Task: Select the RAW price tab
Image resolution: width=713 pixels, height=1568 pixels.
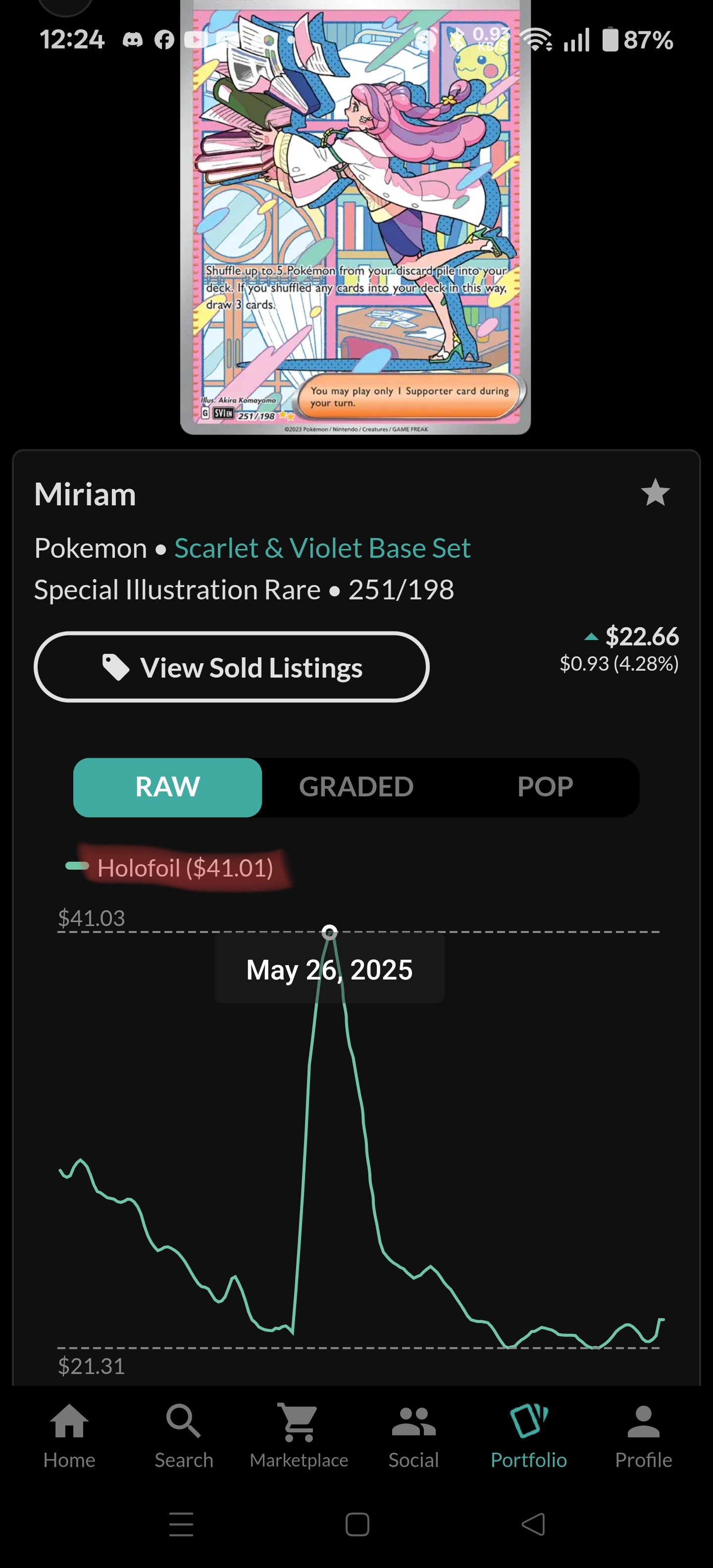Action: point(167,786)
